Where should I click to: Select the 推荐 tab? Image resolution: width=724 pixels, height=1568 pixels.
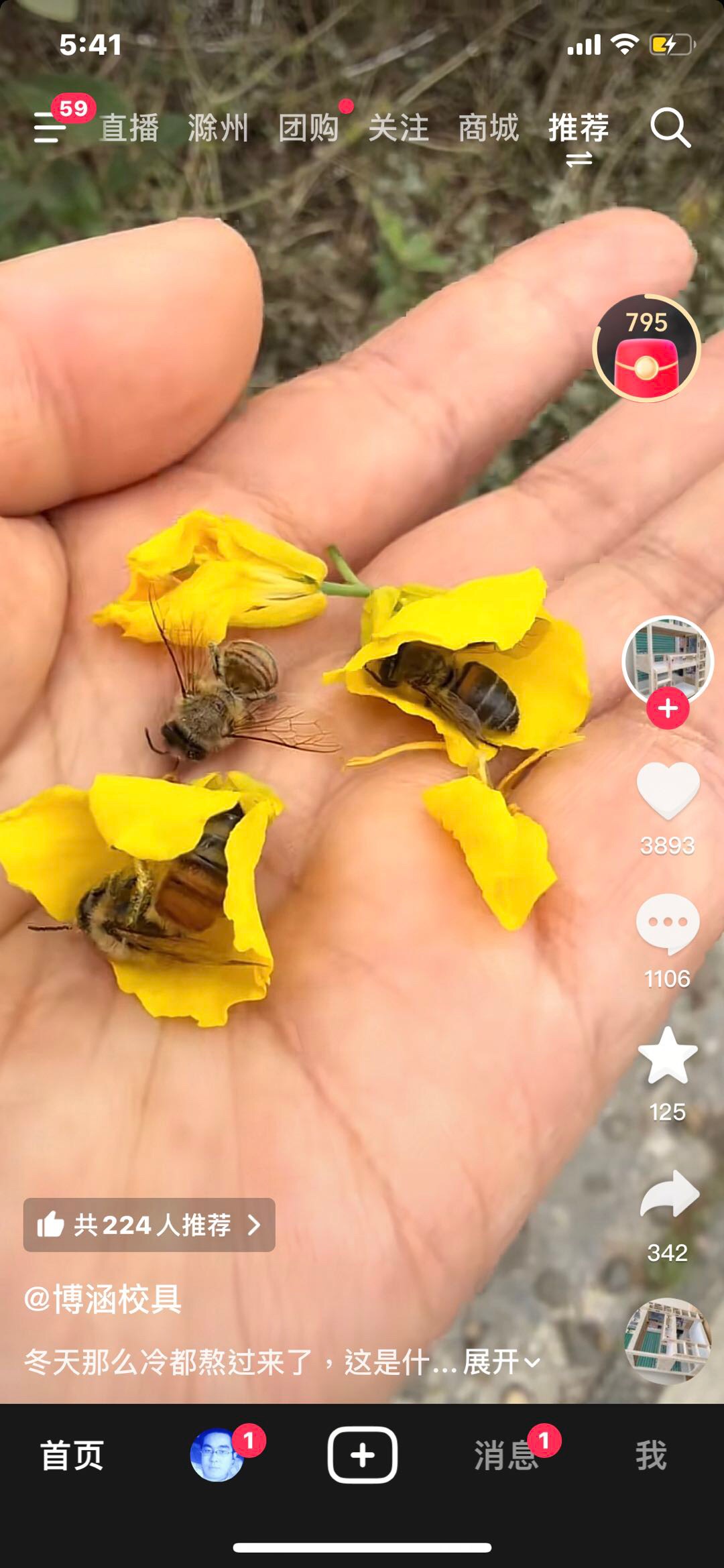pos(578,127)
